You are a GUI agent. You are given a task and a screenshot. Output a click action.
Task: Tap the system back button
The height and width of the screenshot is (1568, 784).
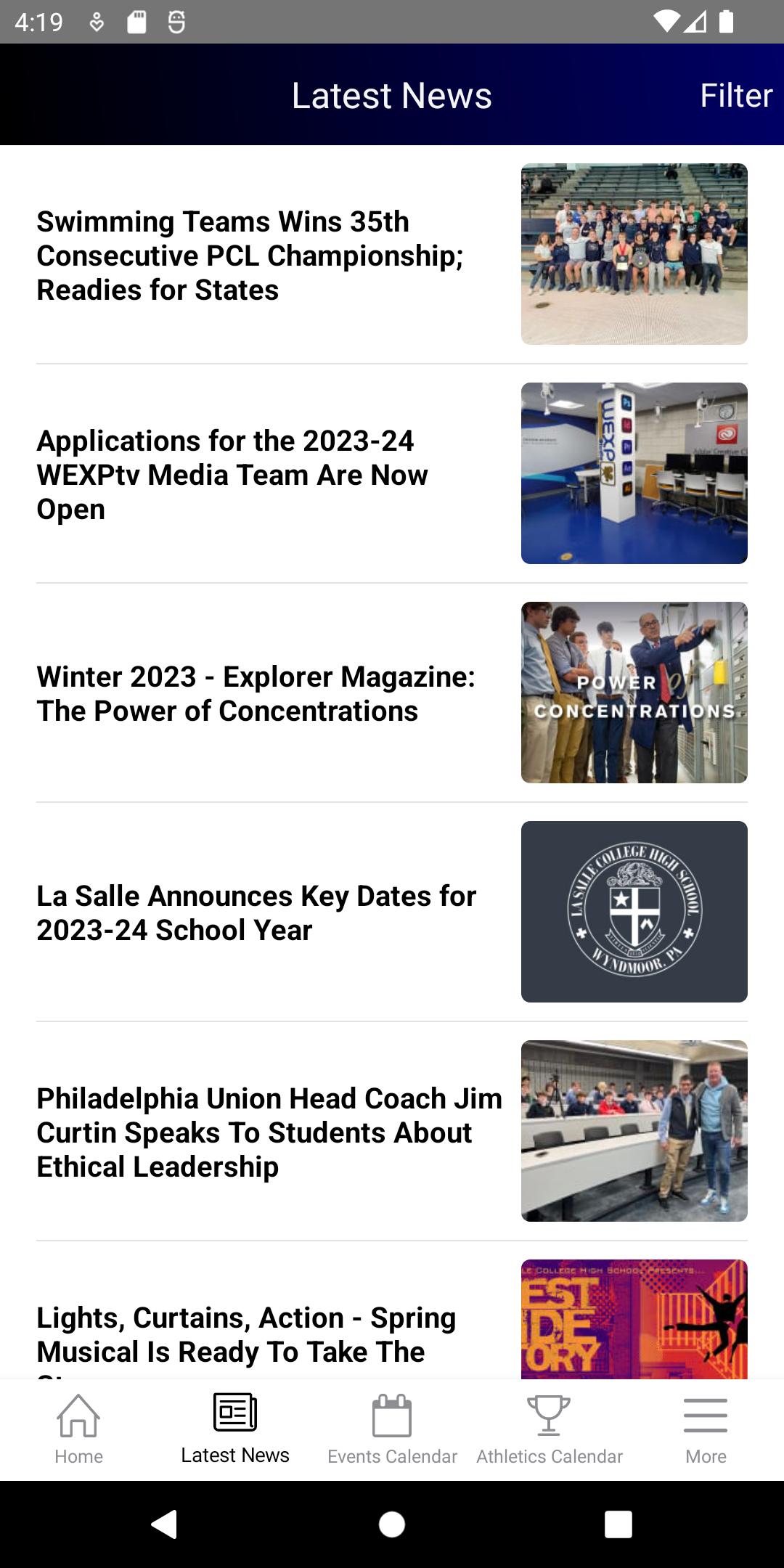tap(164, 1524)
